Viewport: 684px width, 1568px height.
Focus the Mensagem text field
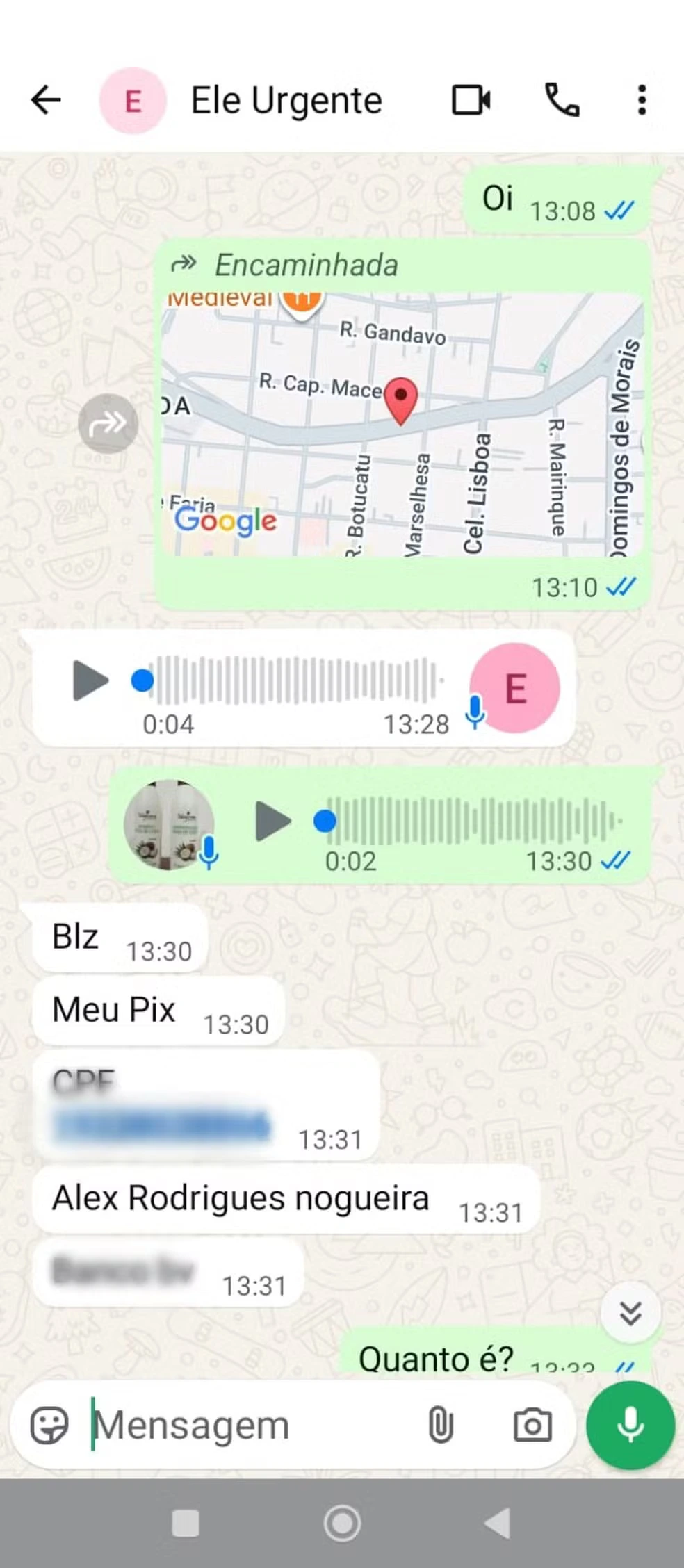coord(250,1426)
